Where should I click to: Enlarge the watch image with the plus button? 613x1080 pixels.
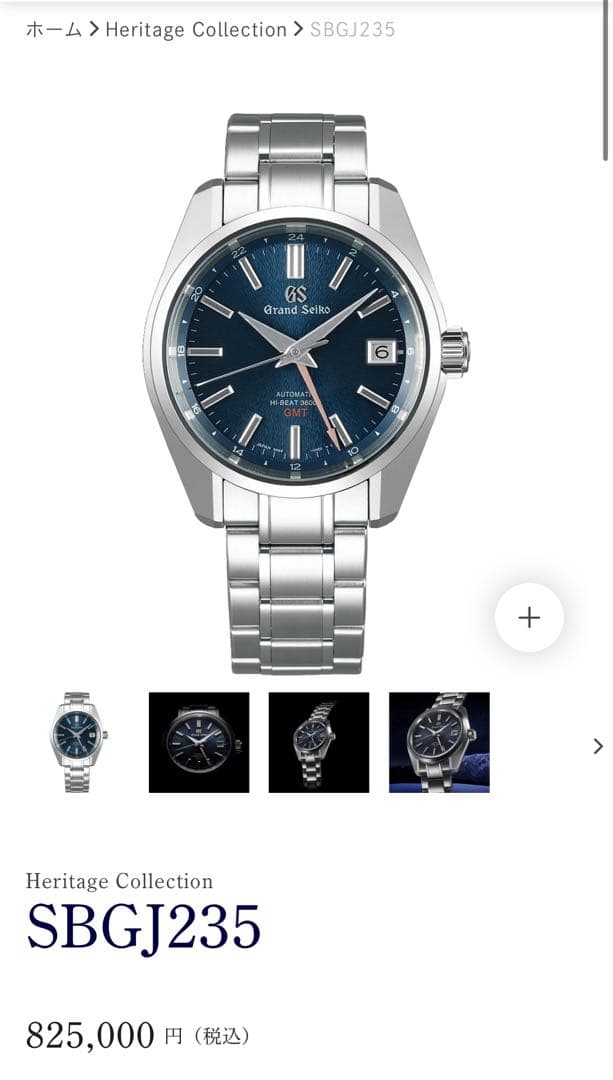(x=529, y=618)
